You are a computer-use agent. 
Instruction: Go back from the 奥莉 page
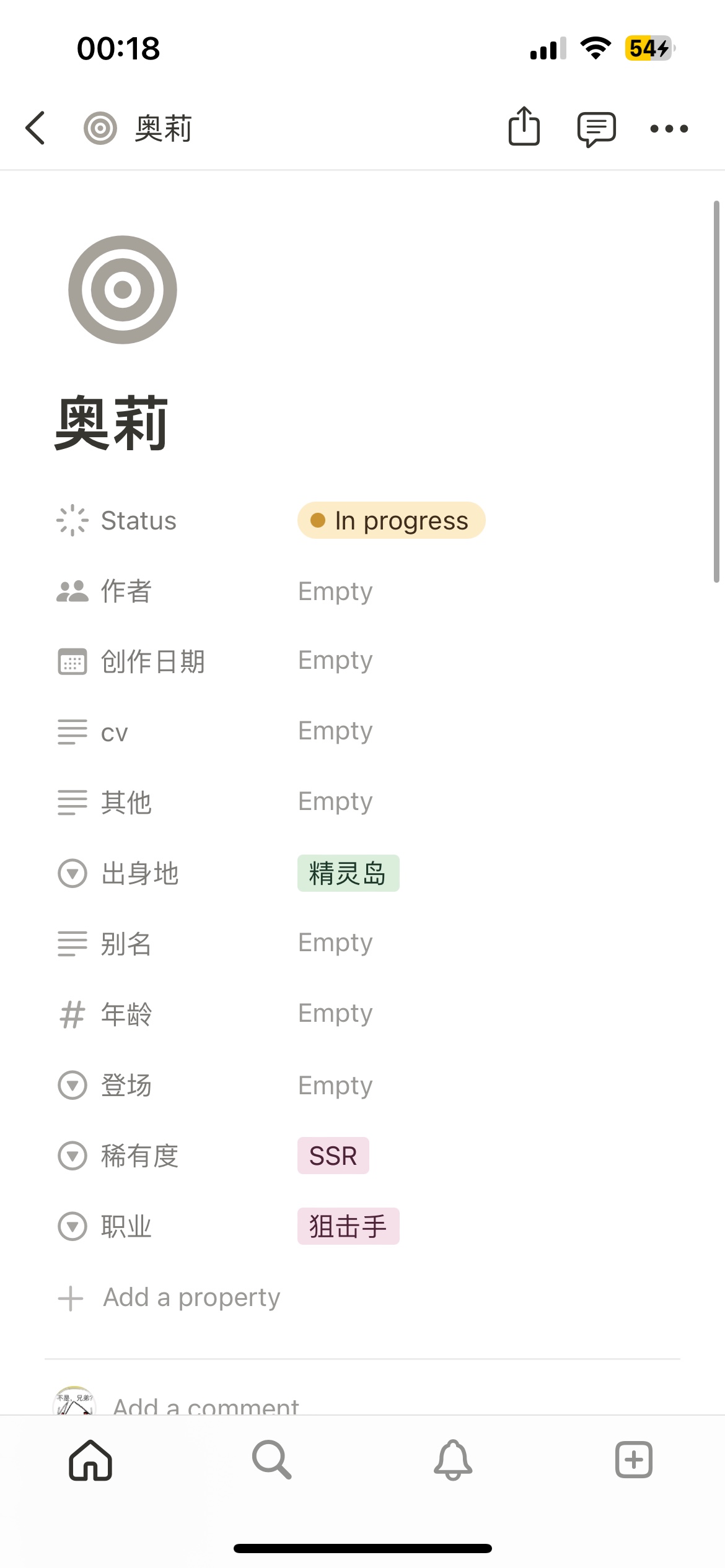pyautogui.click(x=35, y=128)
